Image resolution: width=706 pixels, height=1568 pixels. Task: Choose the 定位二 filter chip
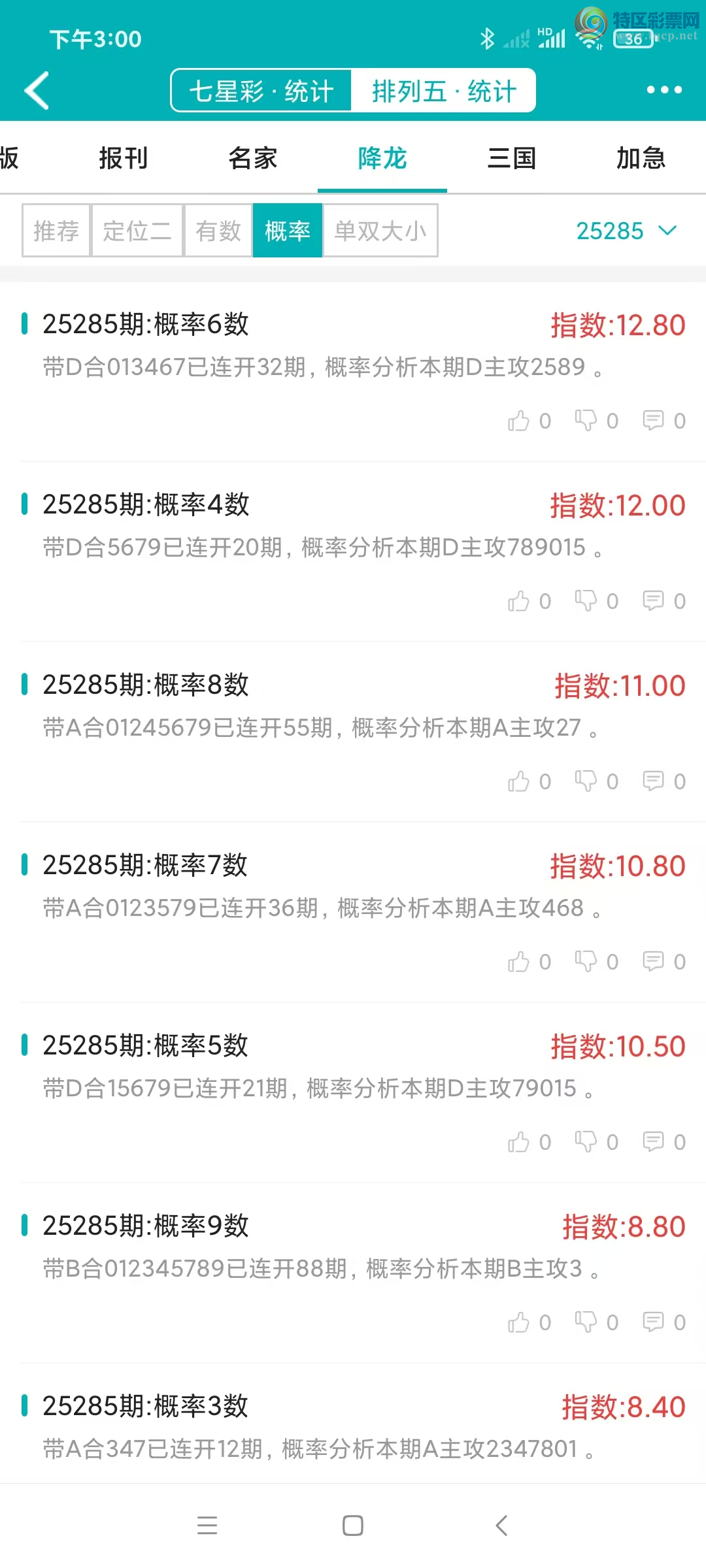pos(137,231)
